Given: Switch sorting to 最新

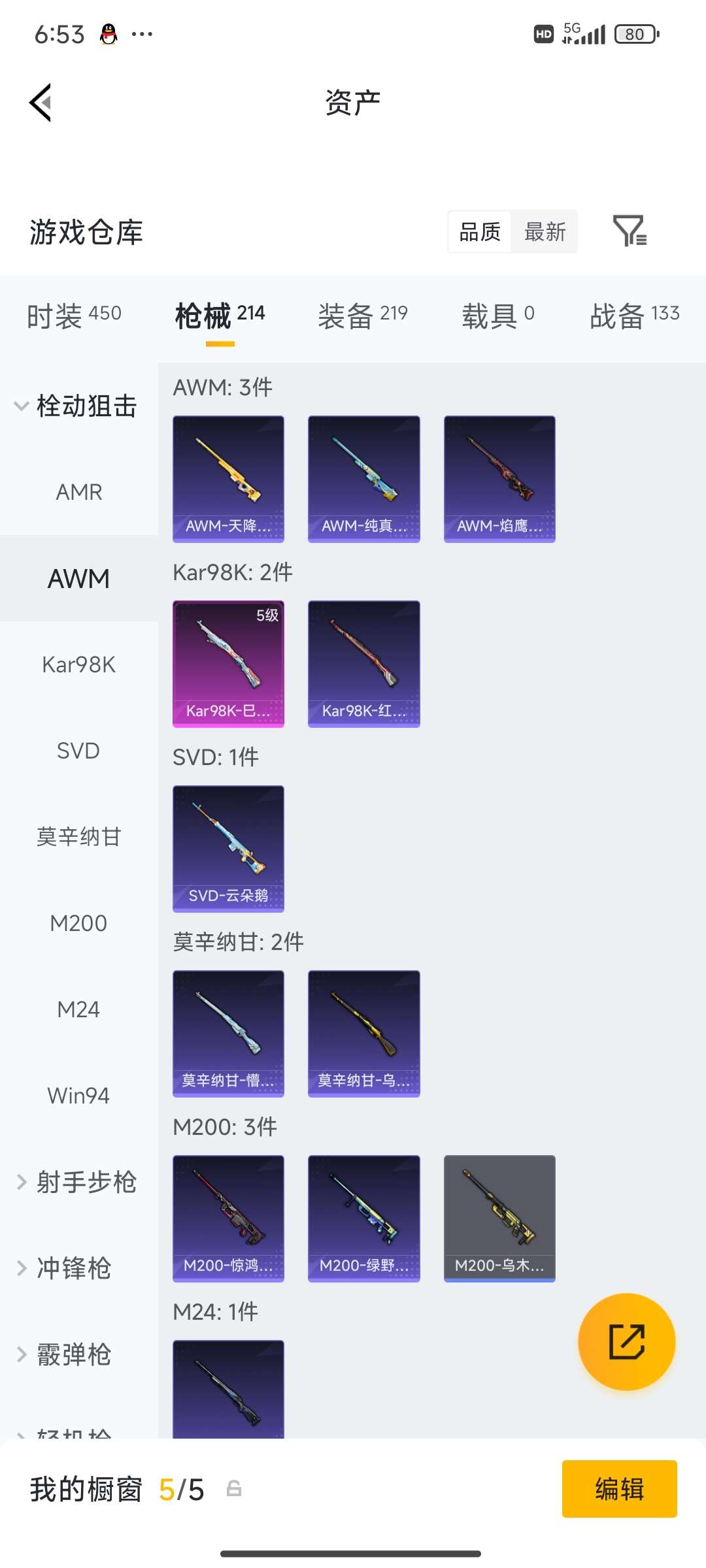Looking at the screenshot, I should pyautogui.click(x=545, y=232).
